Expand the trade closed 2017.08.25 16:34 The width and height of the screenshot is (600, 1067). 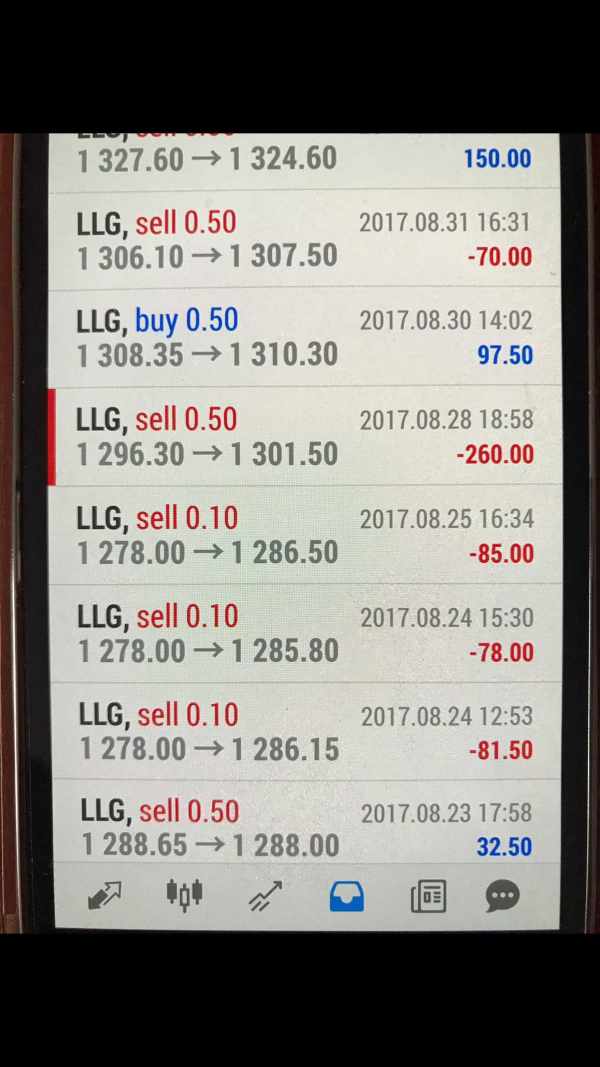[305, 535]
